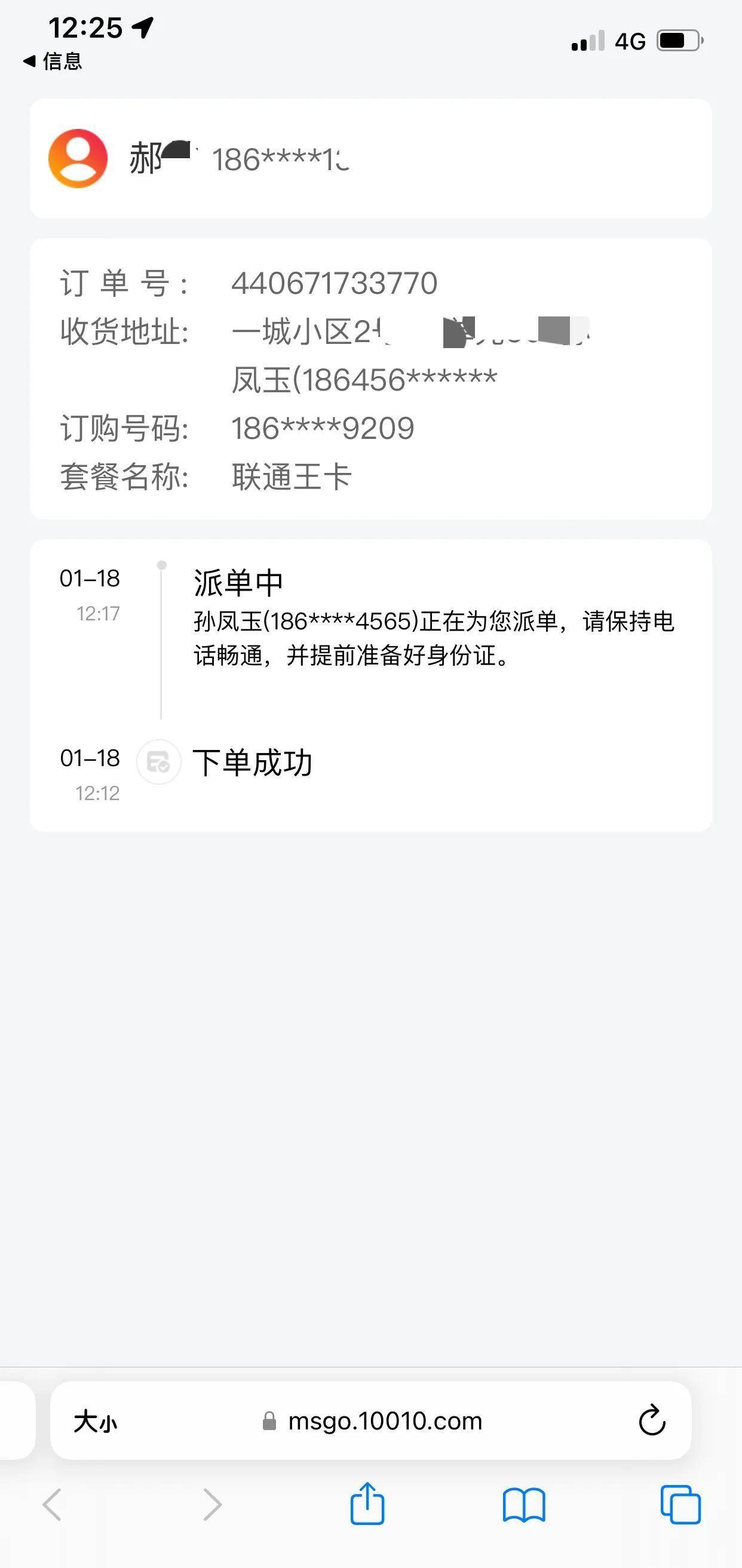Open the 大小 text size menu
This screenshot has width=742, height=1568.
click(95, 1422)
